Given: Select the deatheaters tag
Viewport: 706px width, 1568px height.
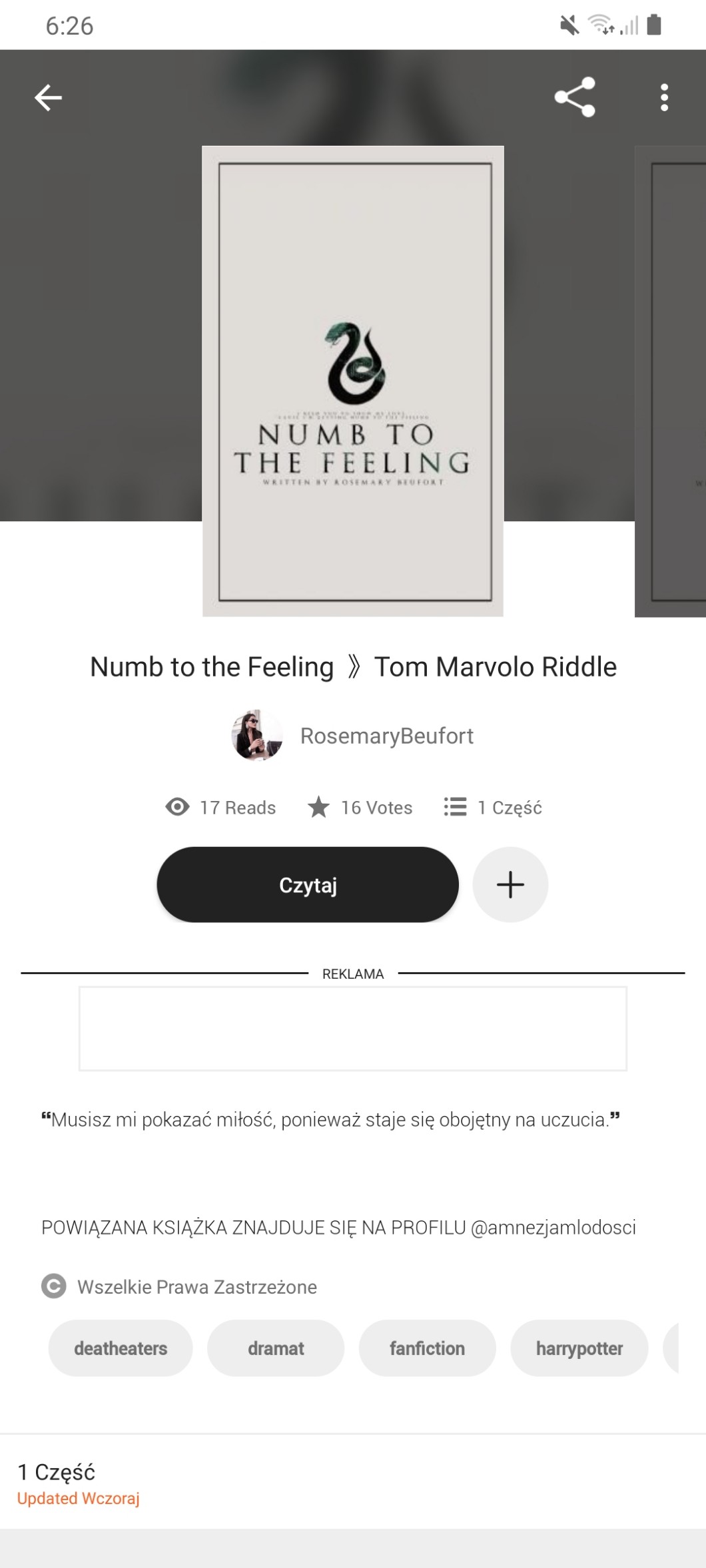Looking at the screenshot, I should (x=121, y=1348).
